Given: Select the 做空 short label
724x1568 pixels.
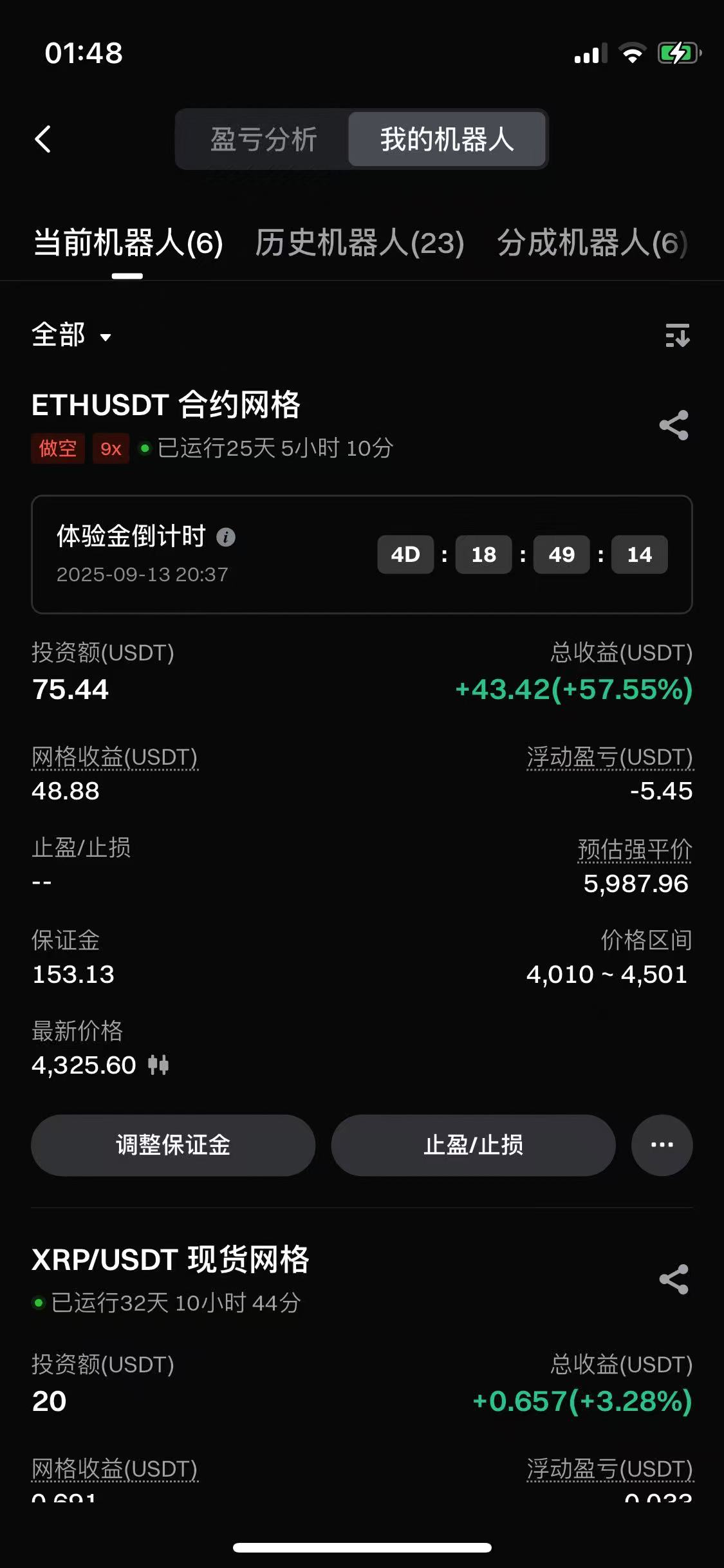Looking at the screenshot, I should click(x=57, y=449).
